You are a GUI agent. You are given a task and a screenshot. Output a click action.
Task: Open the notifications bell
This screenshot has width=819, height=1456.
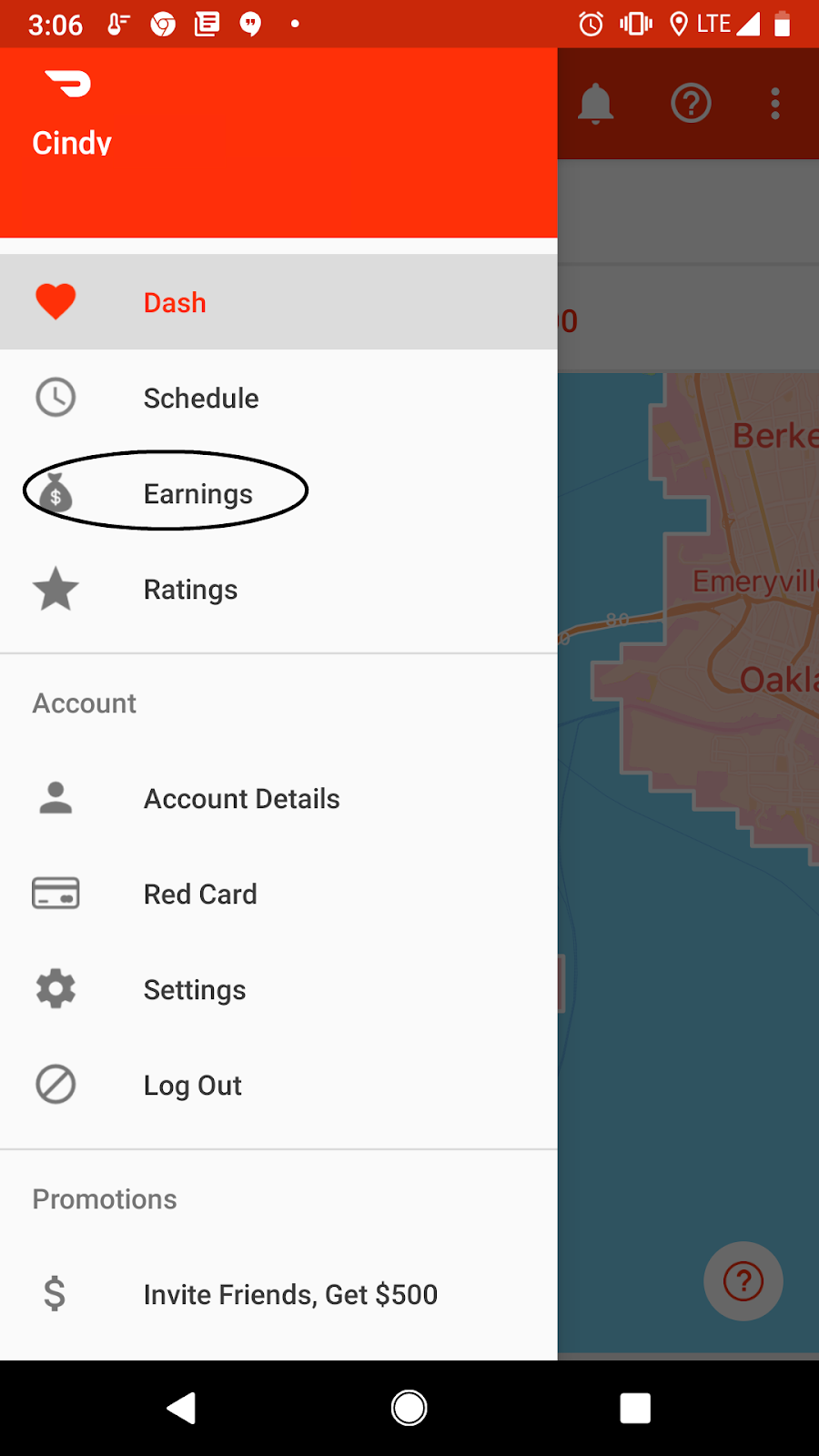[x=596, y=104]
